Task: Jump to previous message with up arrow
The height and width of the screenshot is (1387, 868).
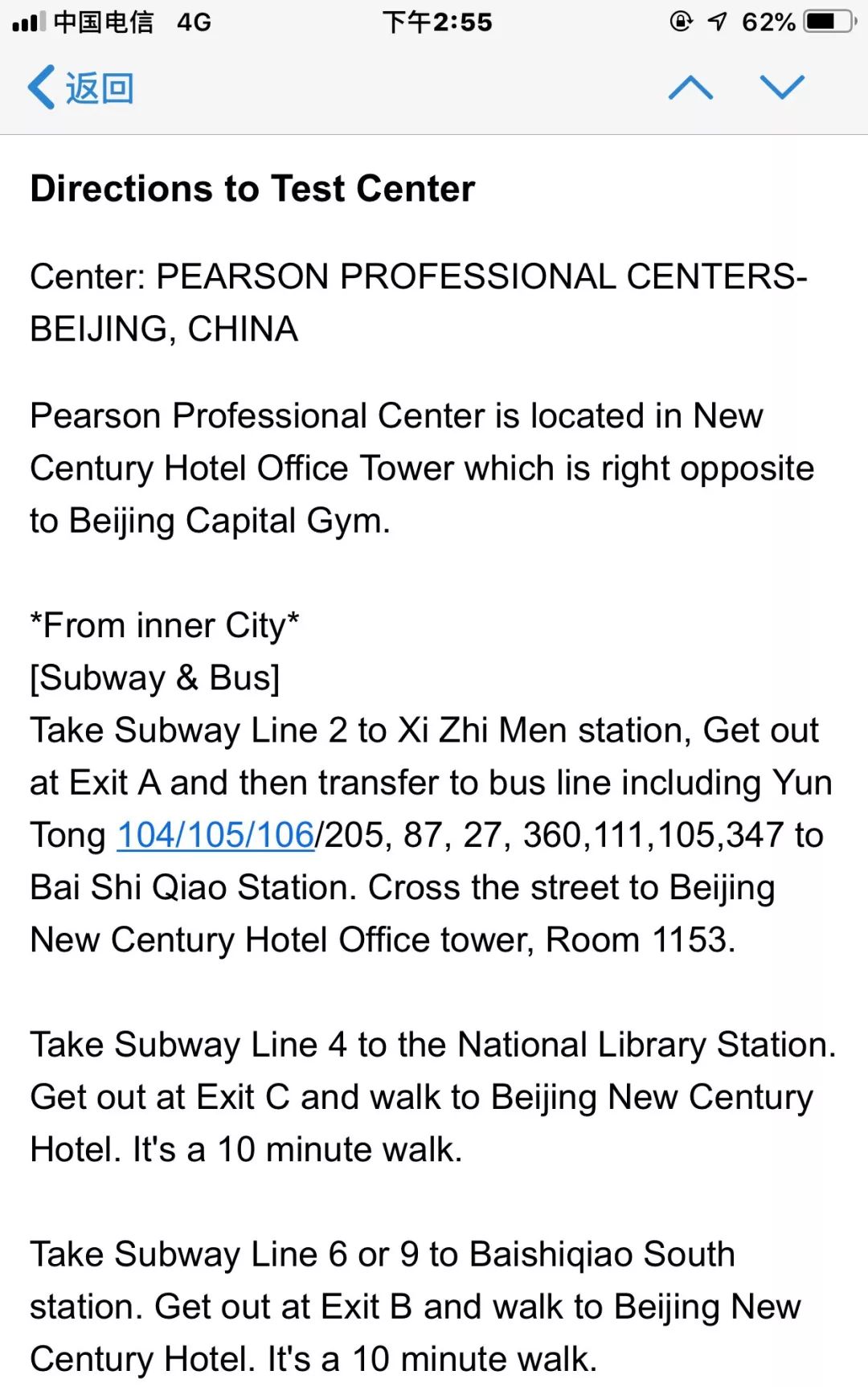Action: click(690, 88)
